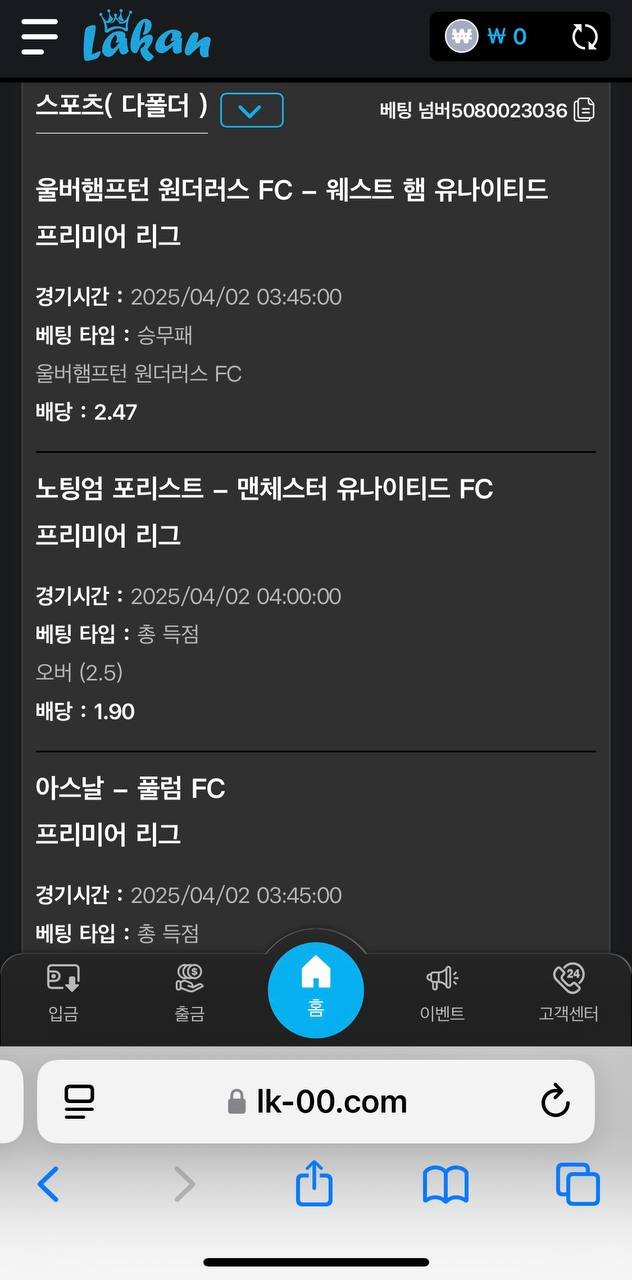Open the 입금 deposit tab
Viewport: 632px width, 1280px height.
coord(63,992)
